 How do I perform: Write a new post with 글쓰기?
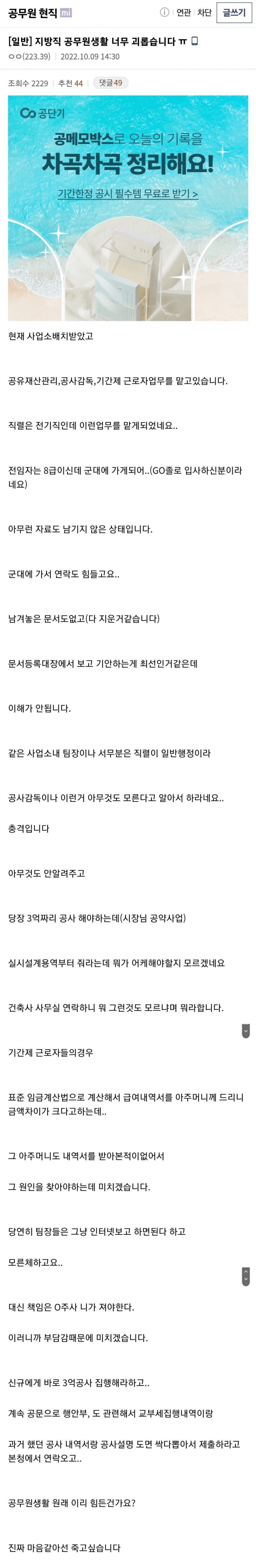pos(234,13)
